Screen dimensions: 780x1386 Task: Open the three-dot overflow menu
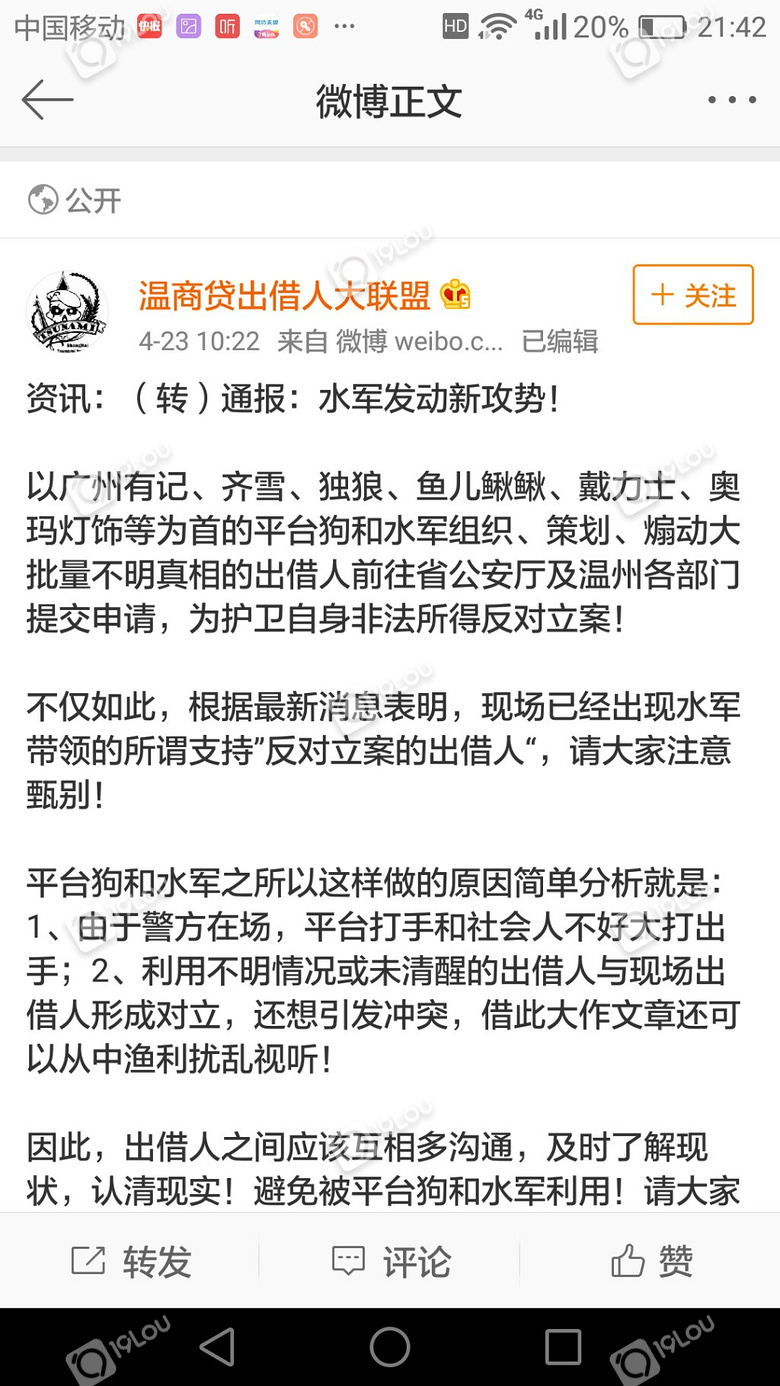click(731, 101)
